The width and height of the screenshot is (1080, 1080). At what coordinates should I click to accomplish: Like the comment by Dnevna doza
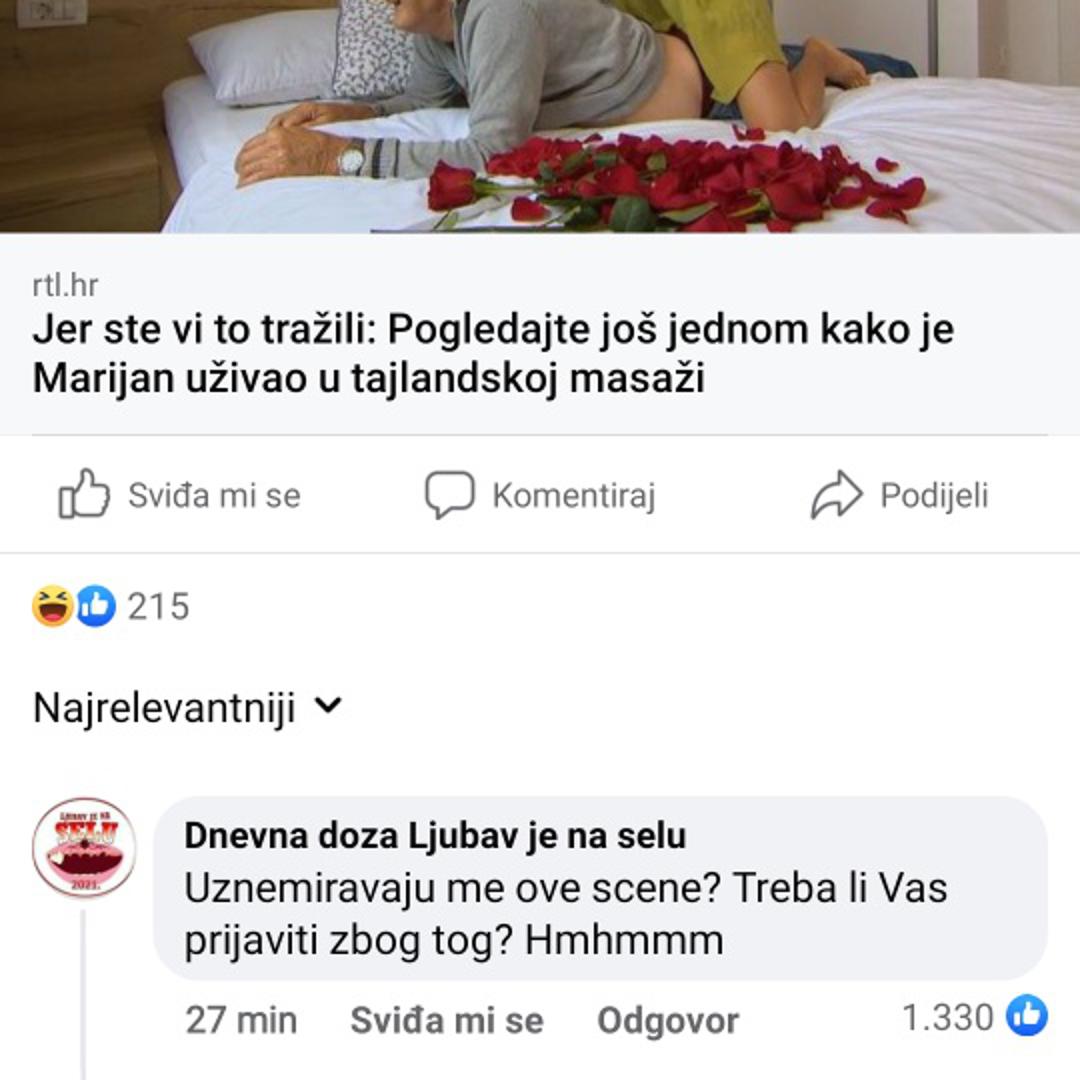(446, 1020)
